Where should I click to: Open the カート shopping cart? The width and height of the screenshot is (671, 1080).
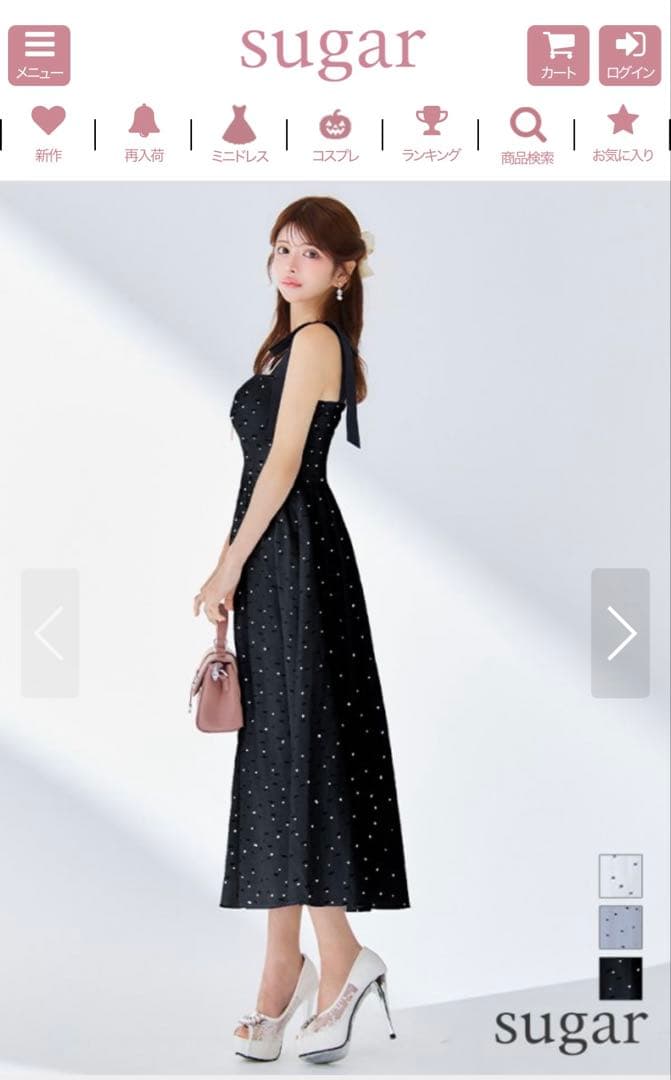coord(558,55)
